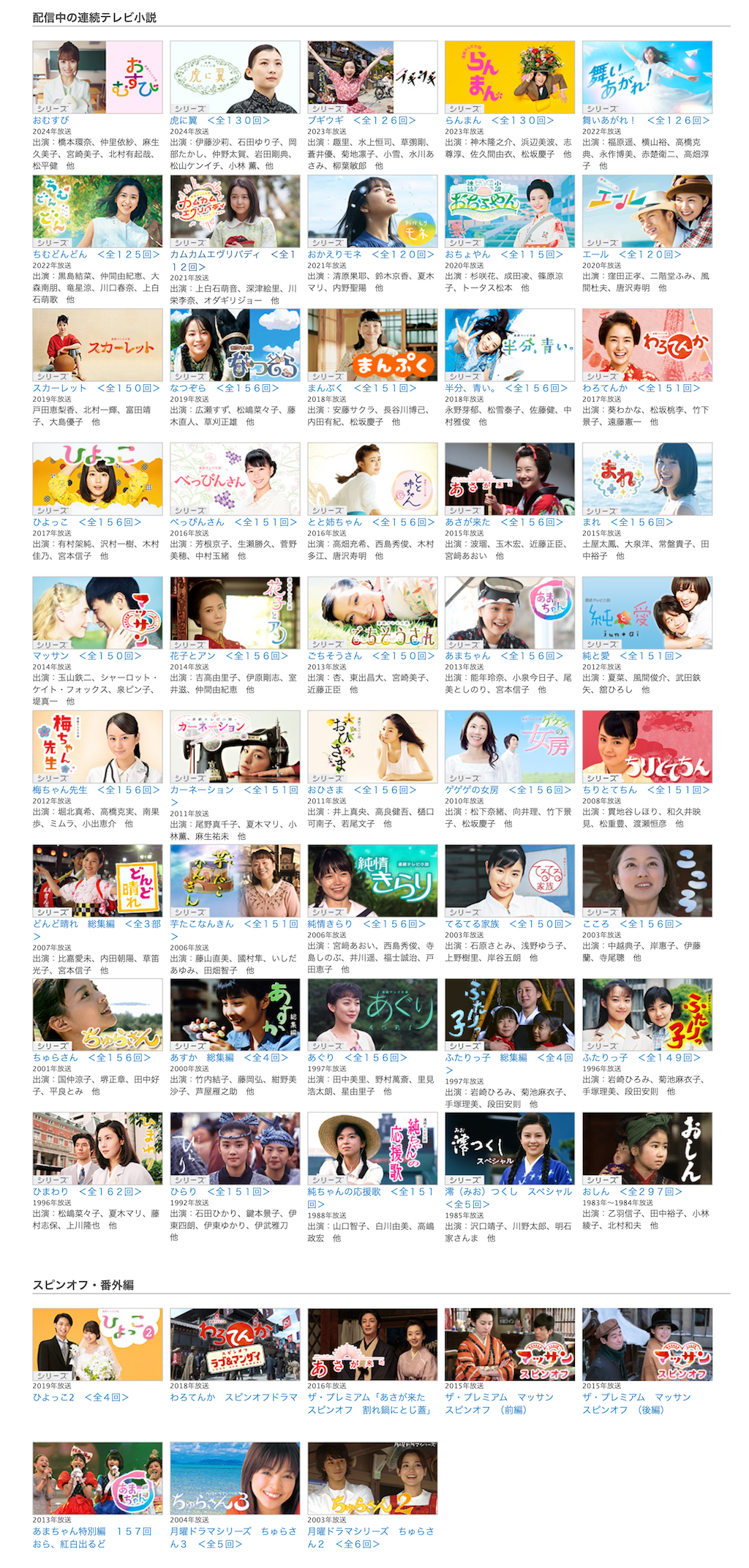The image size is (749, 1568).
Task: Open the エール <全120回> link
Action: (x=632, y=254)
